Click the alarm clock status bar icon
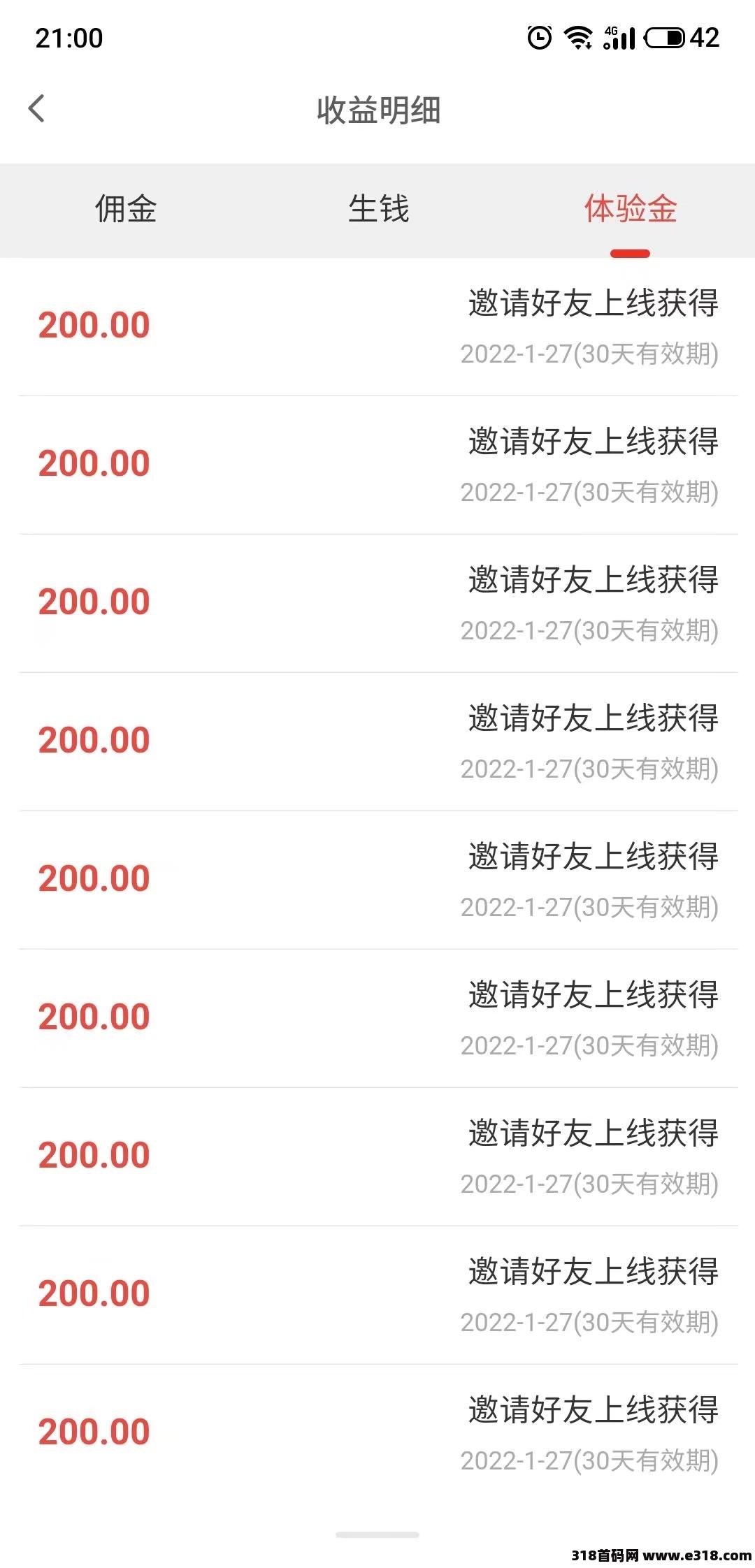755x1568 pixels. click(538, 38)
